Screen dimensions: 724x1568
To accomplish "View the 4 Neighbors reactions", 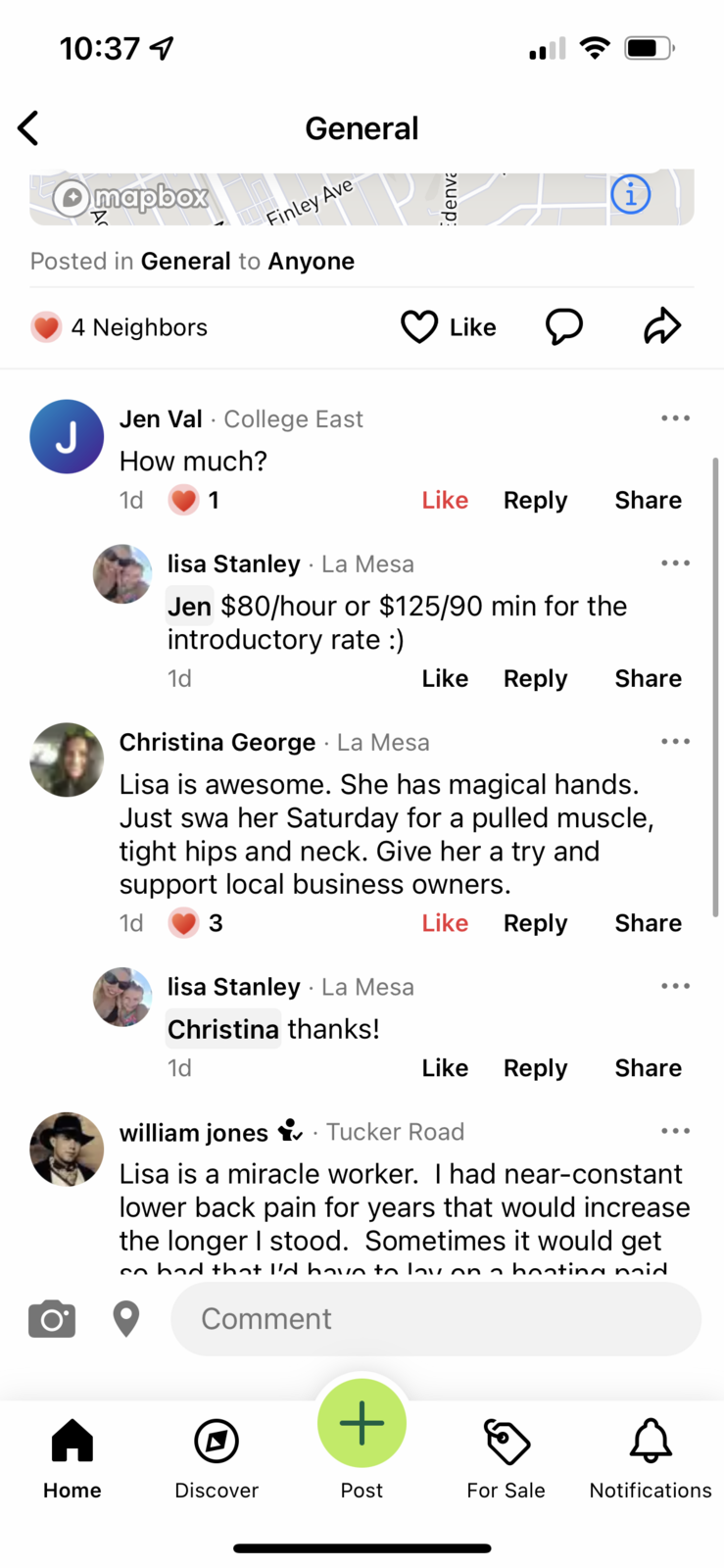I will pos(120,327).
